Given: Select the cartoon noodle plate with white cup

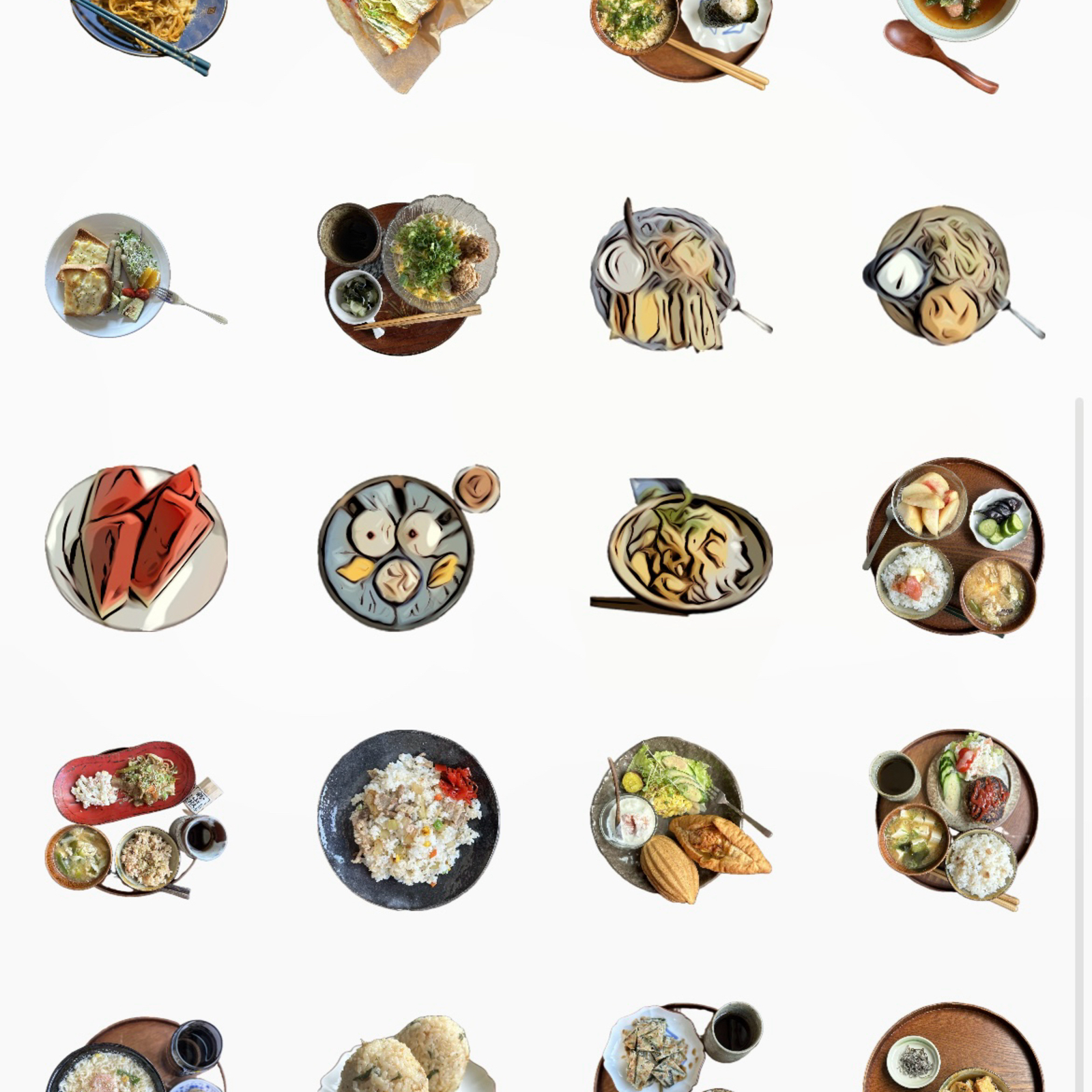Looking at the screenshot, I should [x=945, y=275].
